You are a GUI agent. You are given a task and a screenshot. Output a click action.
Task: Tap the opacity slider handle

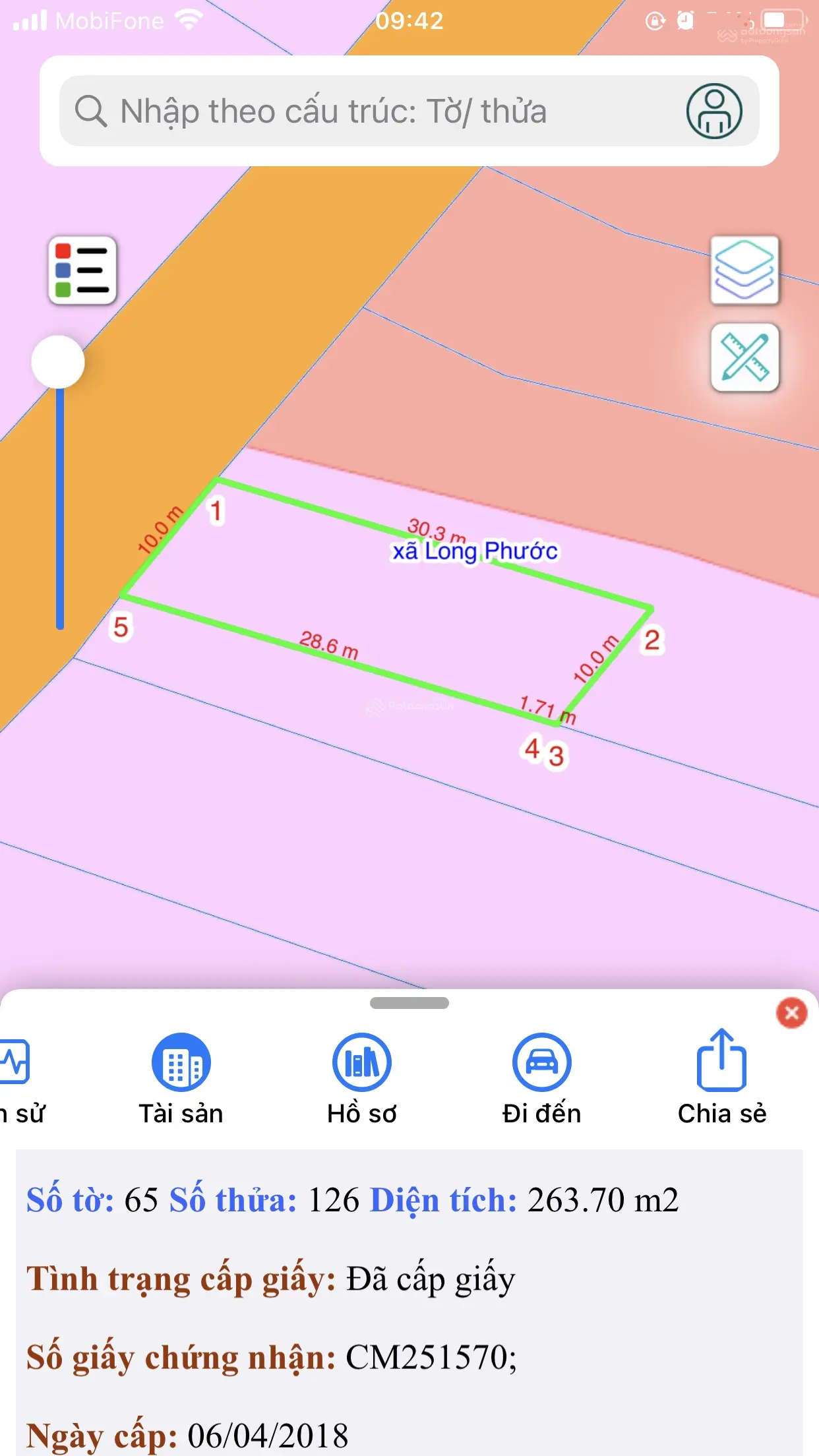point(58,362)
